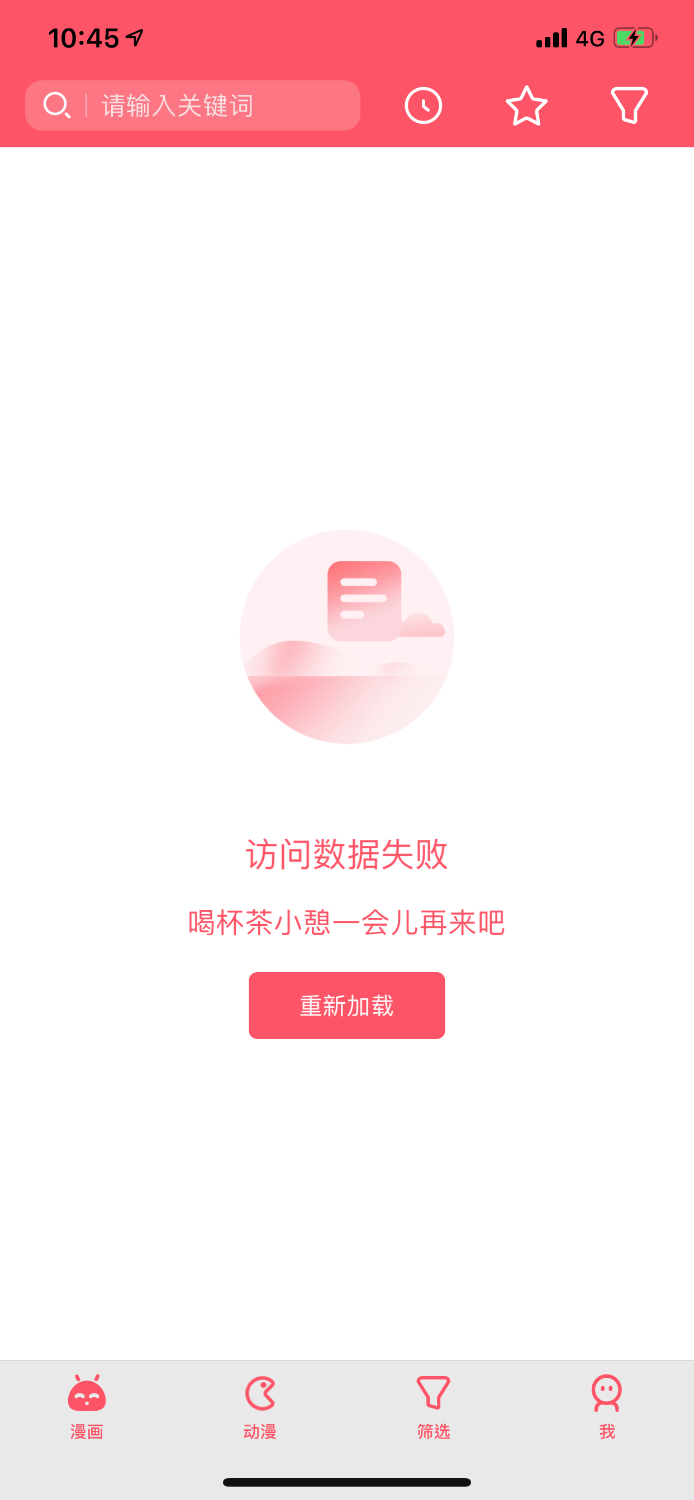Go to the 我 profile tab
Viewport: 694px width, 1500px height.
coord(607,1406)
